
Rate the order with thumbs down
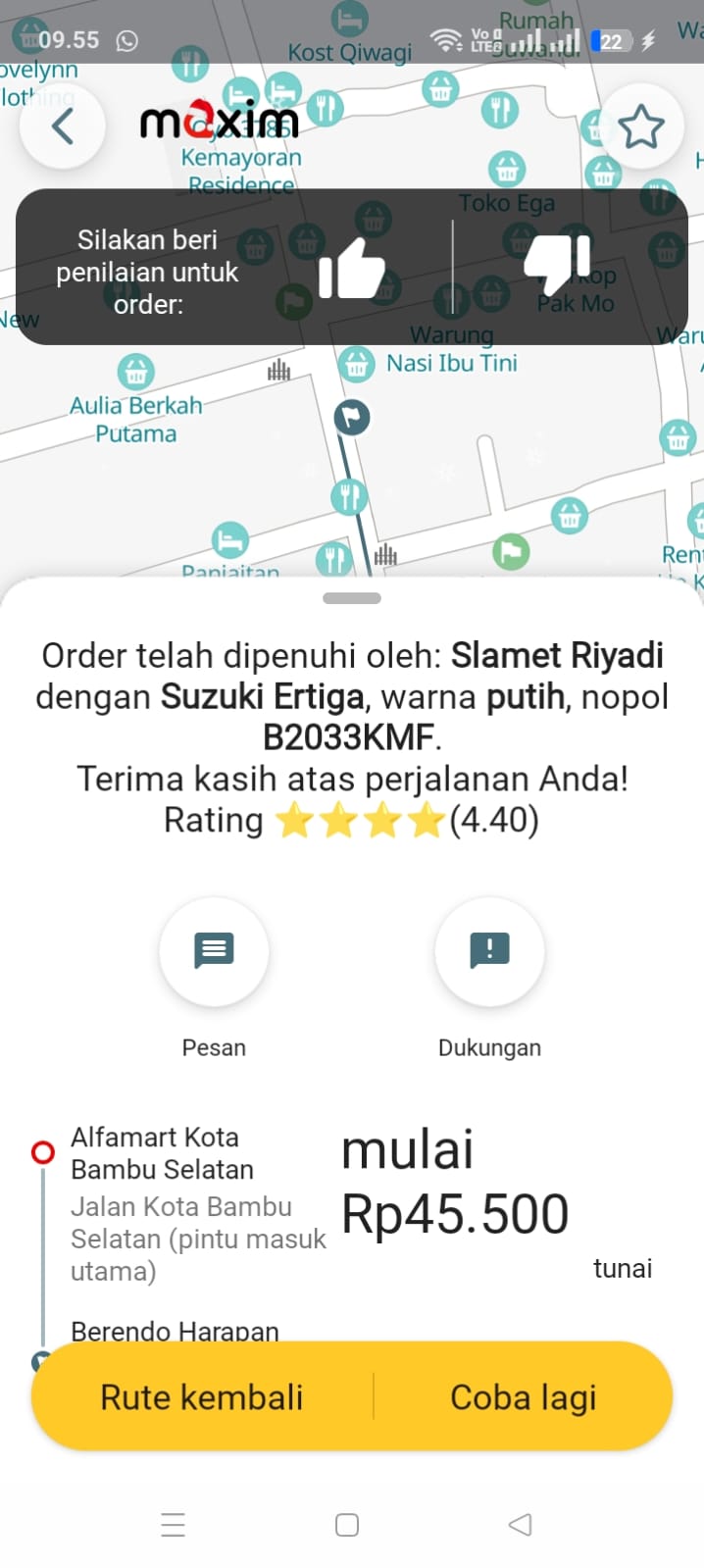click(558, 265)
